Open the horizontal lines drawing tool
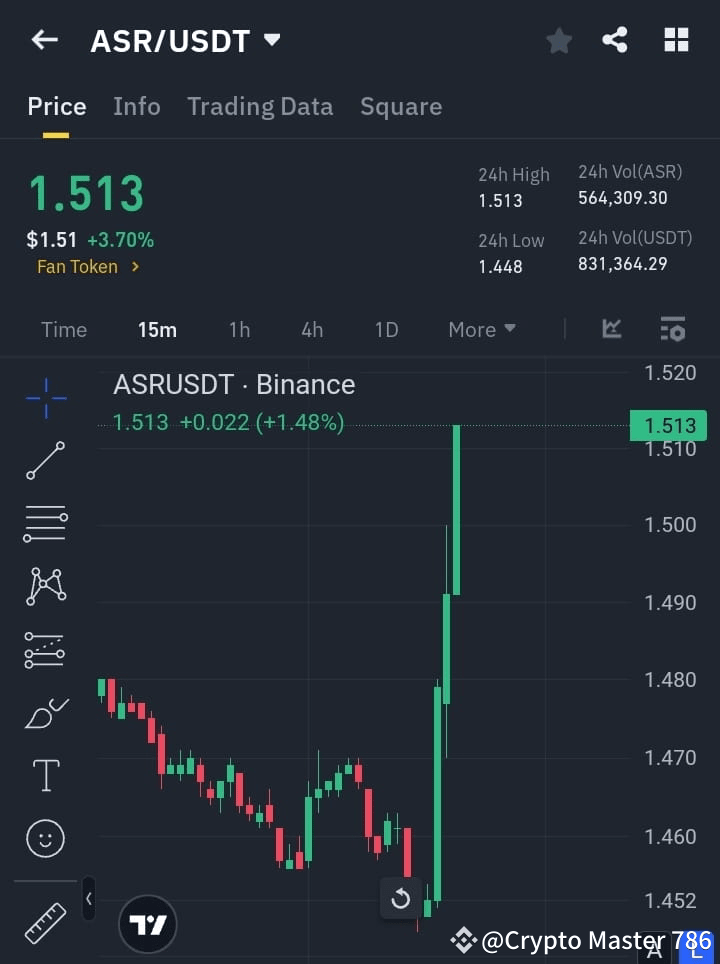 tap(45, 524)
